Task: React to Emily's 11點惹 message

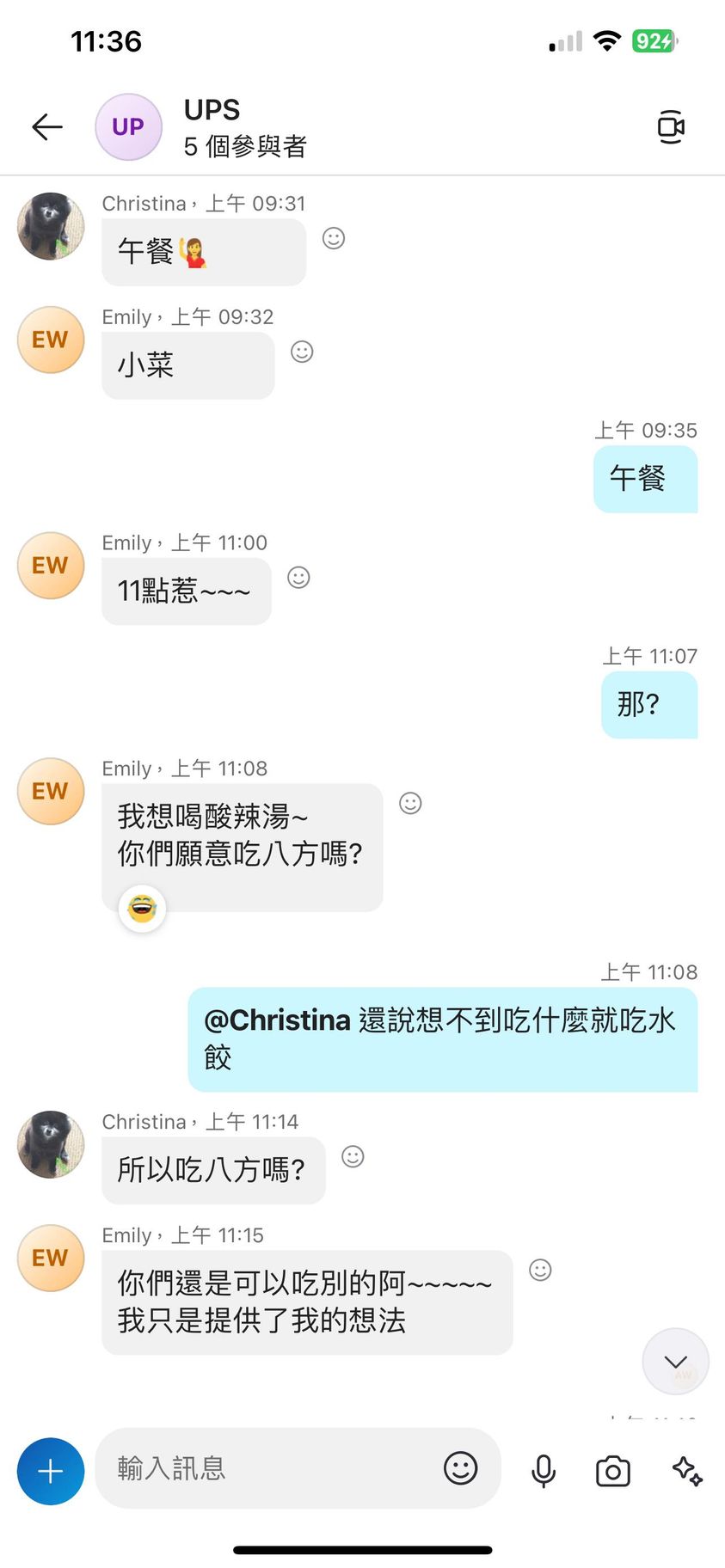Action: tap(298, 578)
